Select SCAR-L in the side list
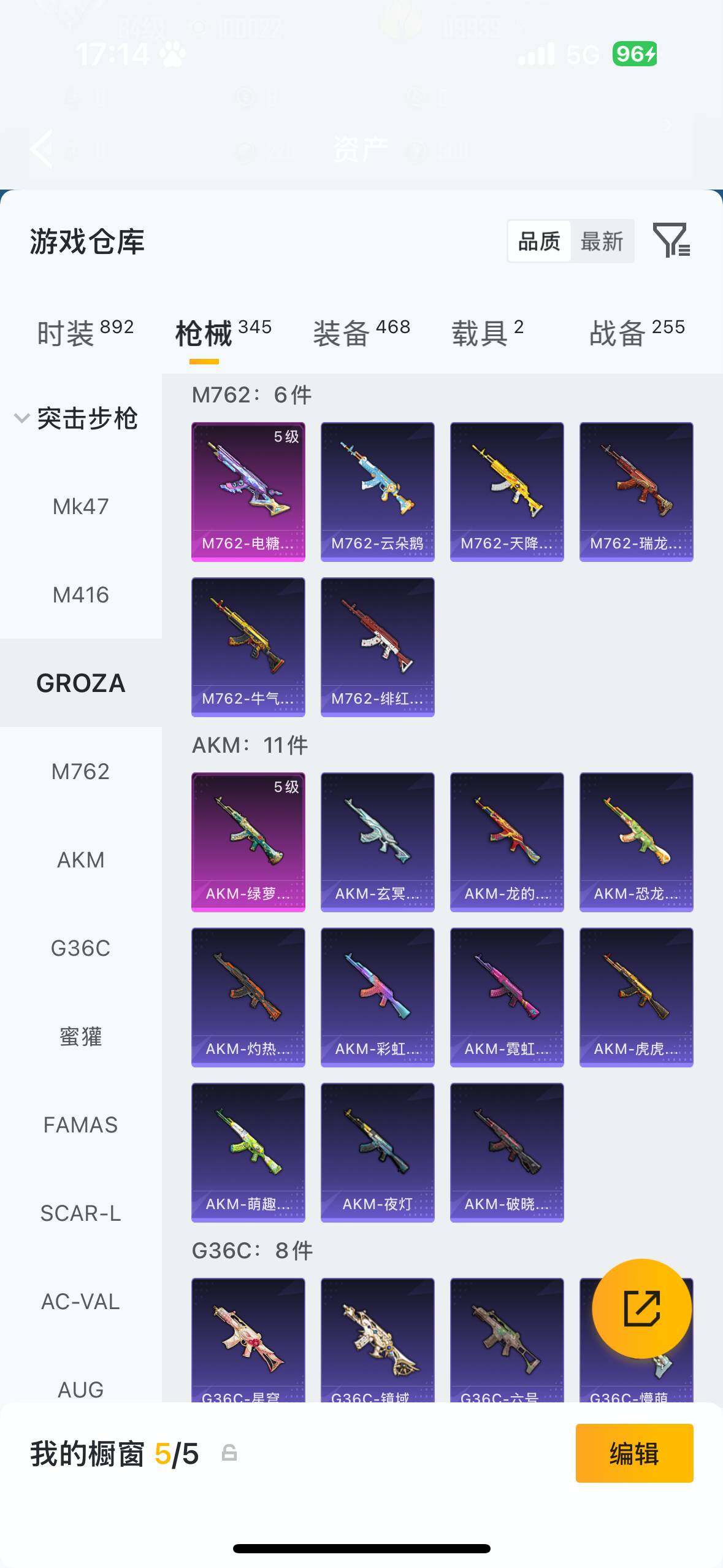Viewport: 723px width, 1568px height. (x=80, y=1213)
